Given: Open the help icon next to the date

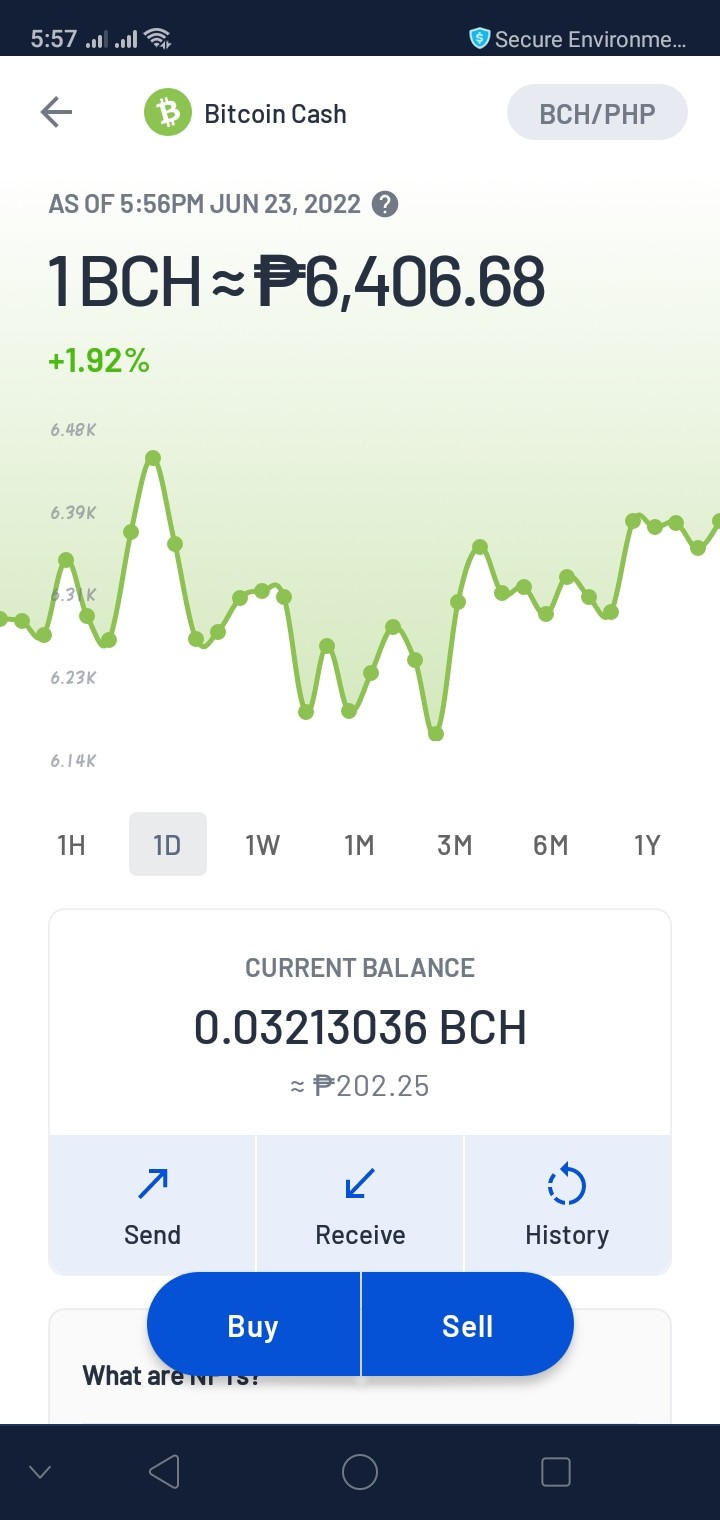Looking at the screenshot, I should click(x=385, y=204).
